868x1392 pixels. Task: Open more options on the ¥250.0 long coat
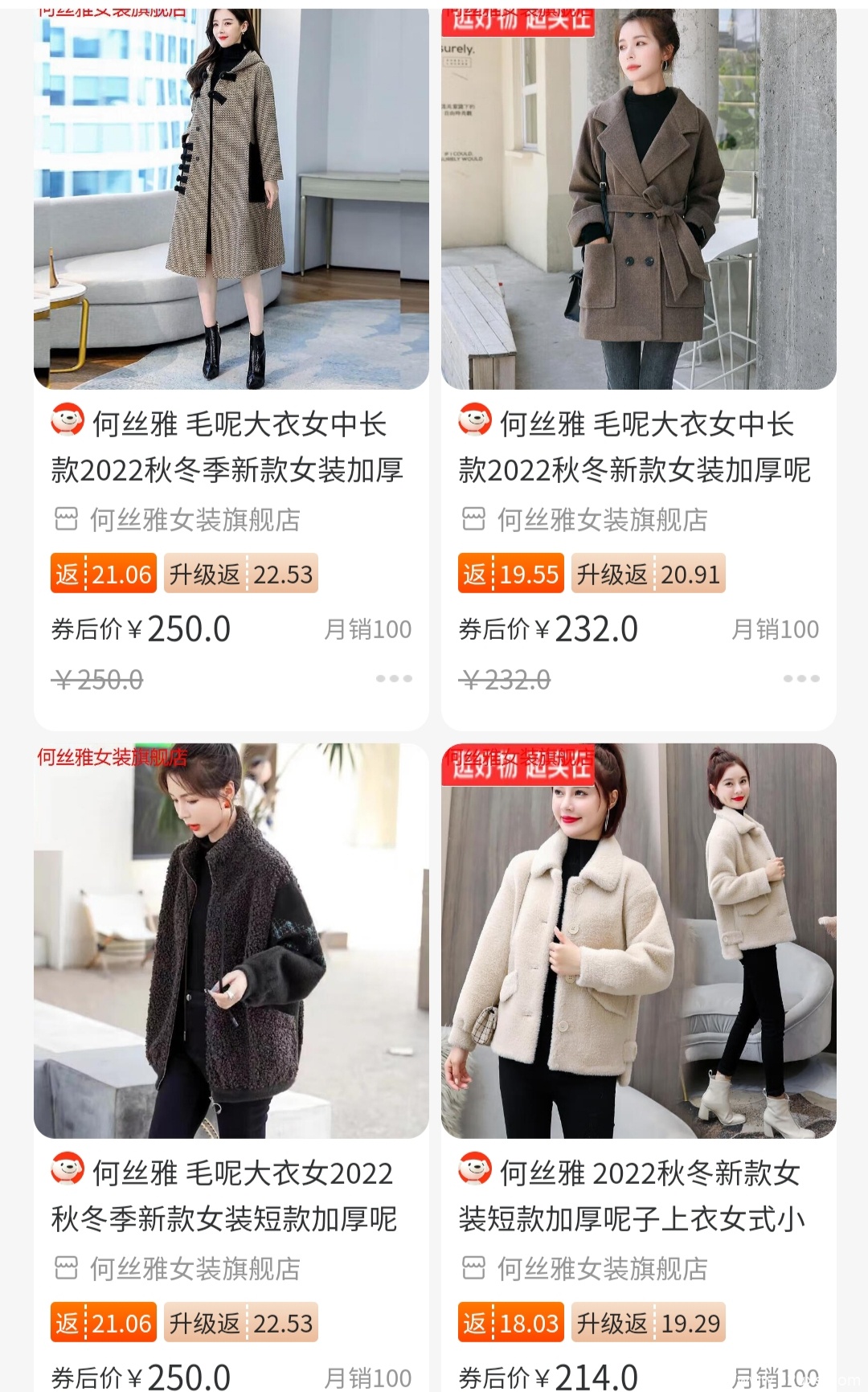pos(394,679)
